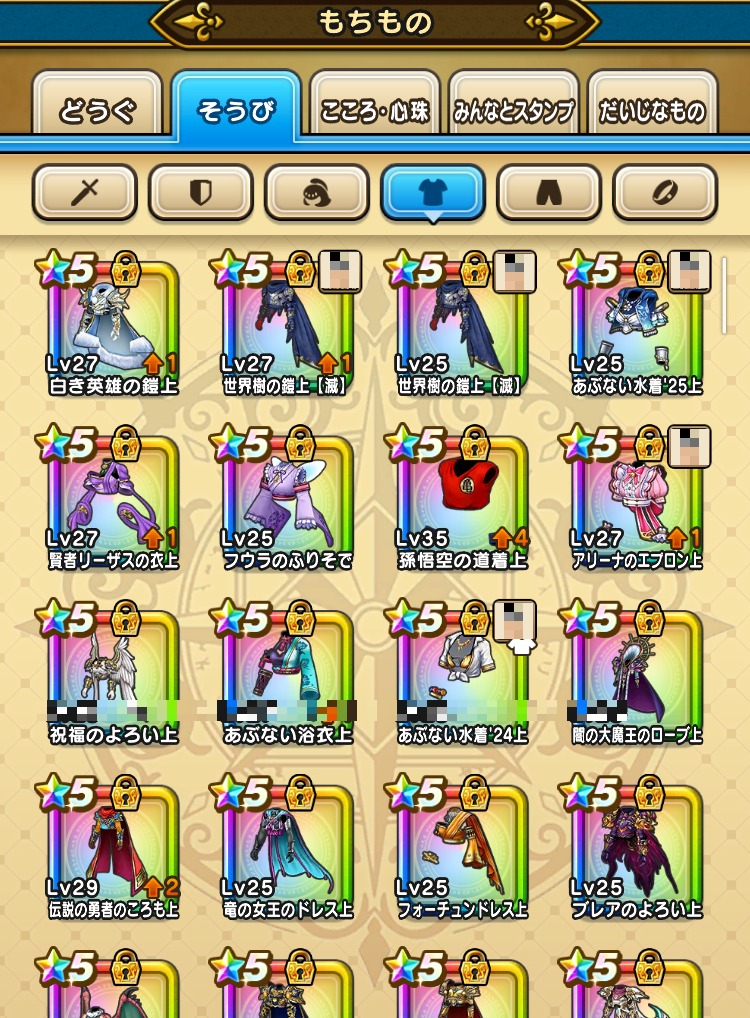
Task: Filter equipment by accessory ring icon
Action: pos(665,192)
